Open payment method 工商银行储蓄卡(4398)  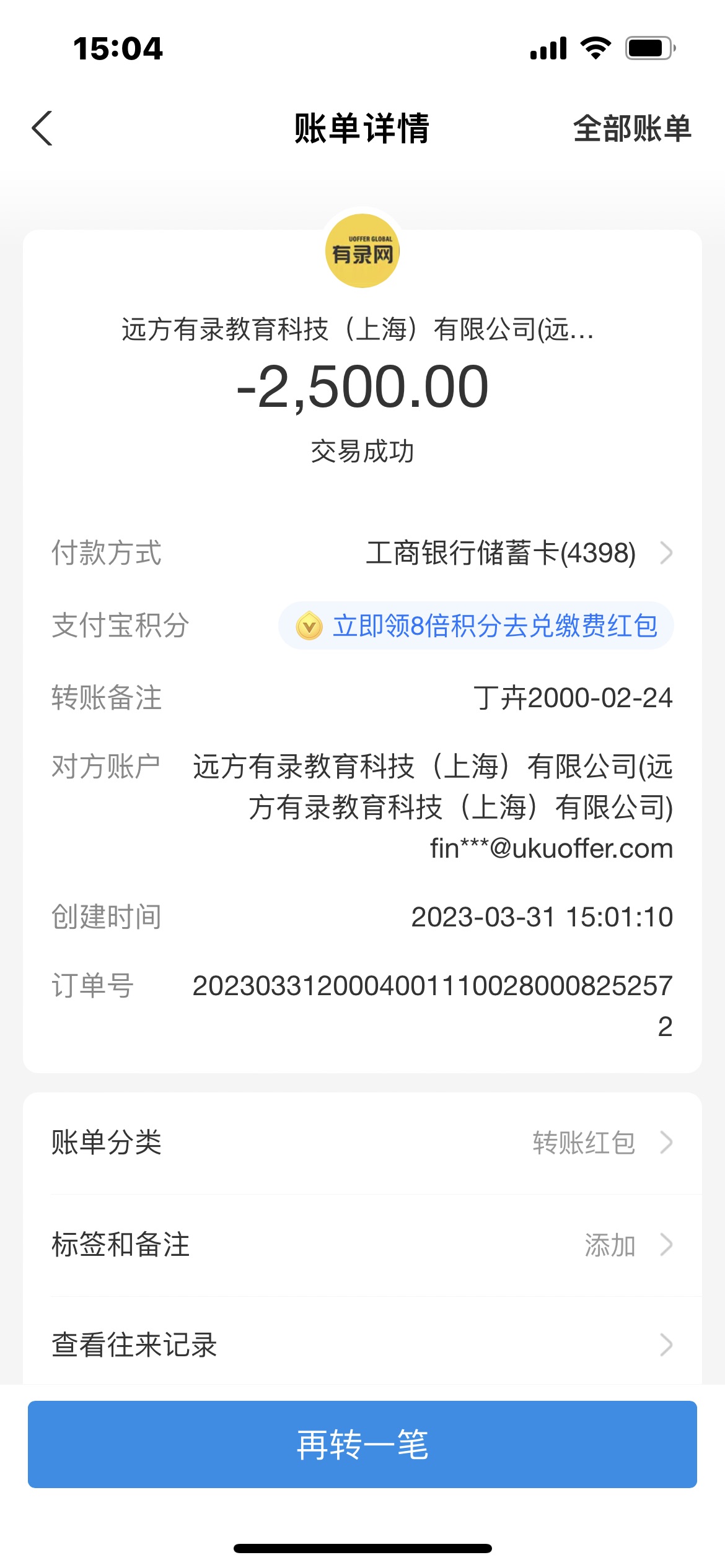click(x=518, y=553)
